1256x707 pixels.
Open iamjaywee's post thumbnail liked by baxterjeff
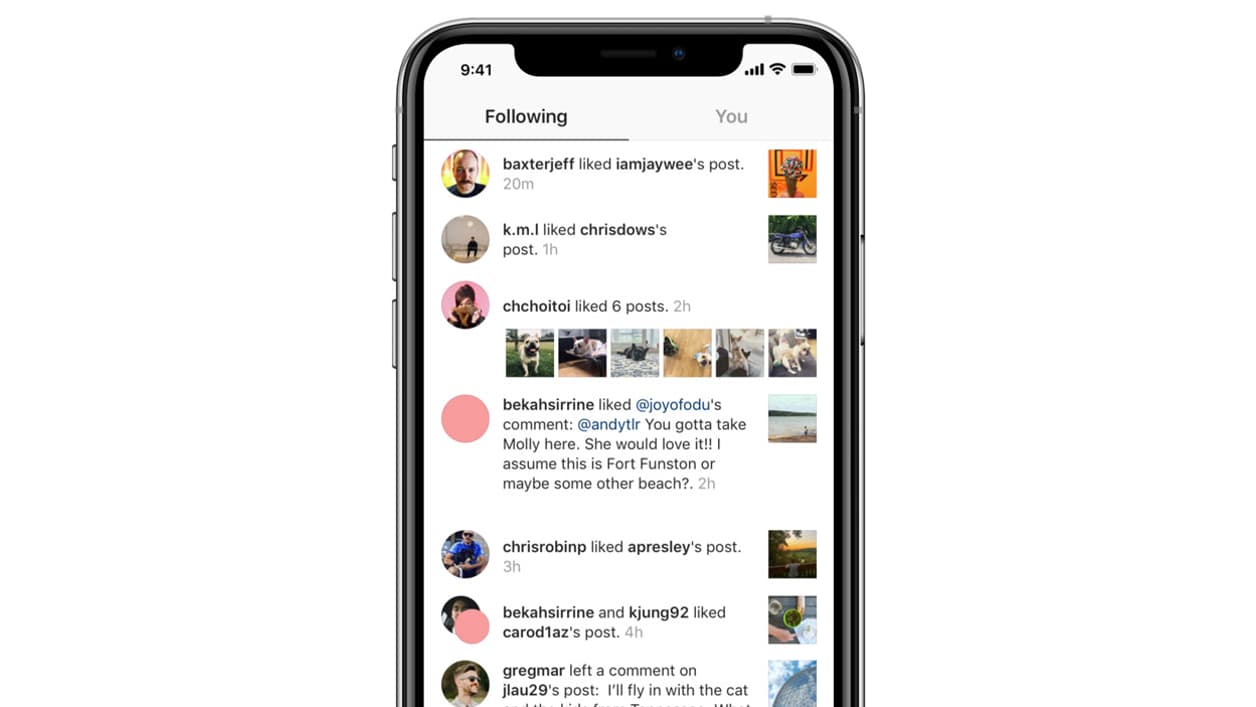pyautogui.click(x=792, y=174)
